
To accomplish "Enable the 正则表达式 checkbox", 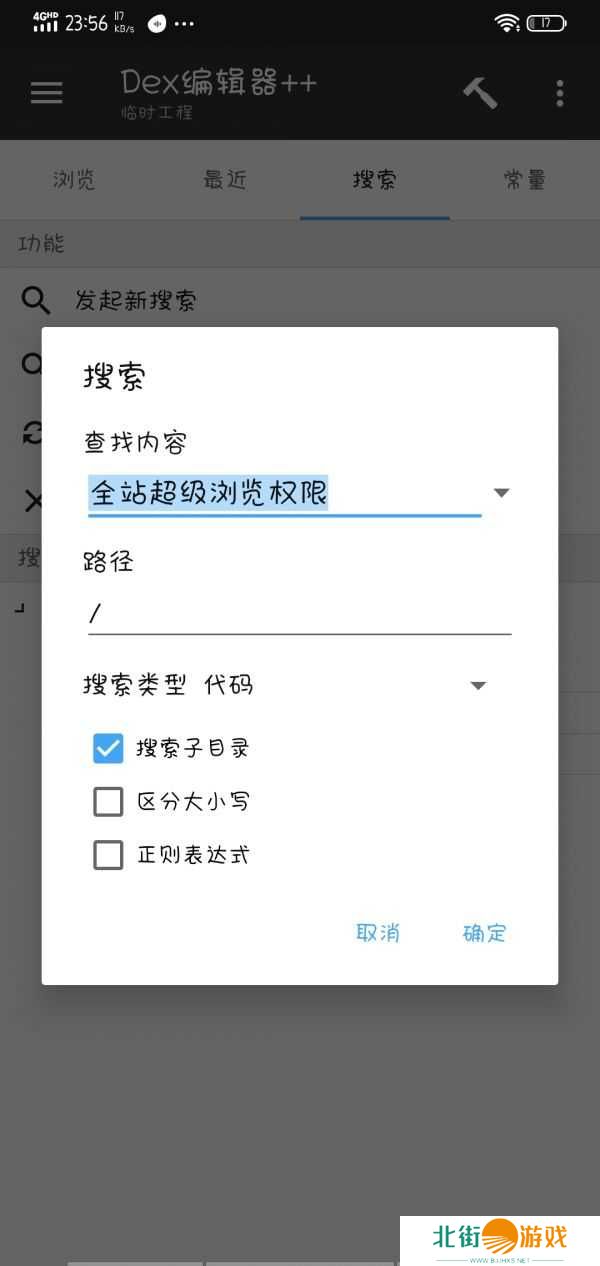I will [x=108, y=855].
